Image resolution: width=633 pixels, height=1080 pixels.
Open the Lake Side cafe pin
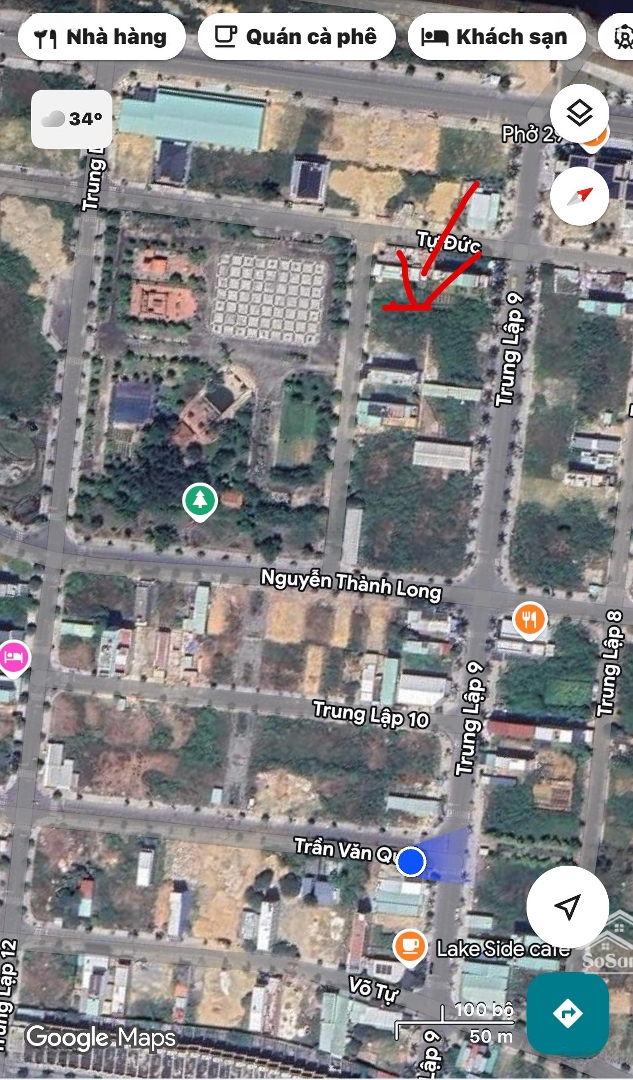pos(409,946)
